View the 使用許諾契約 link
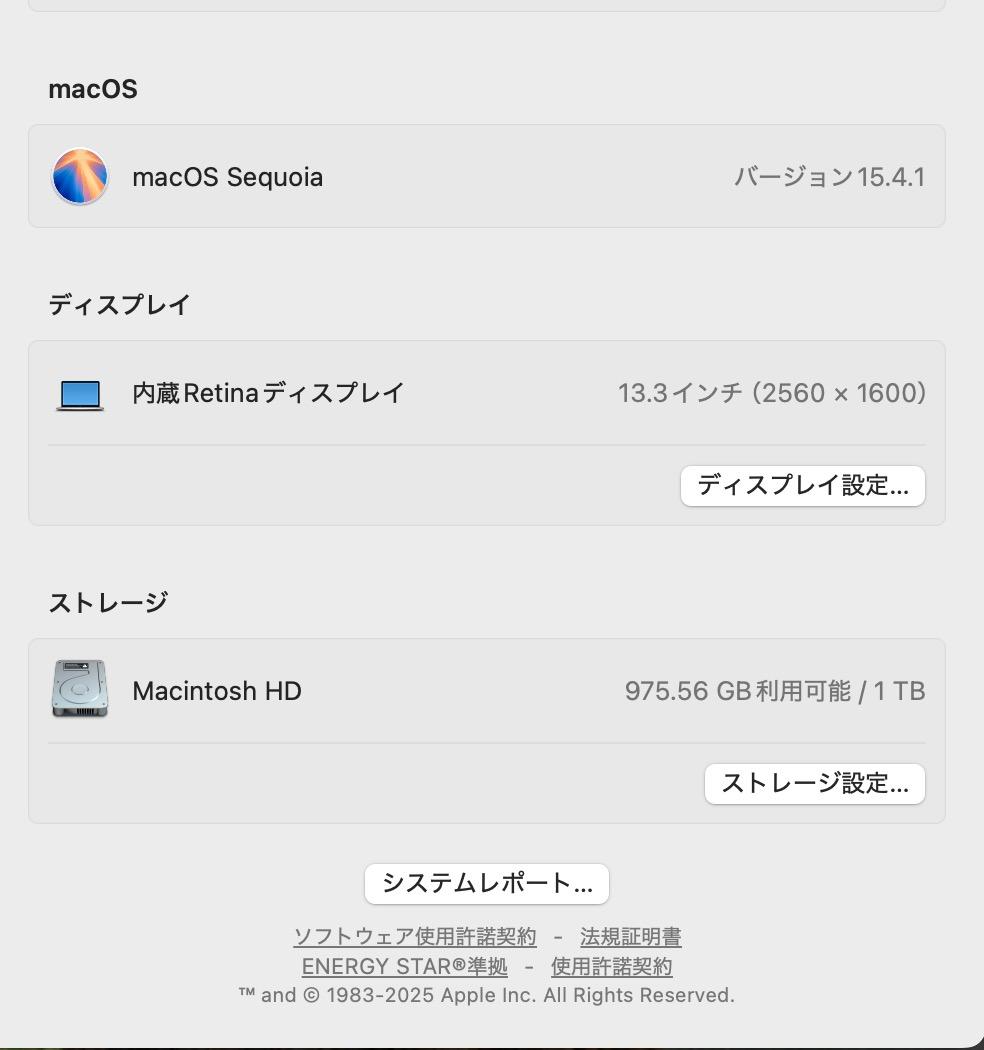 609,966
